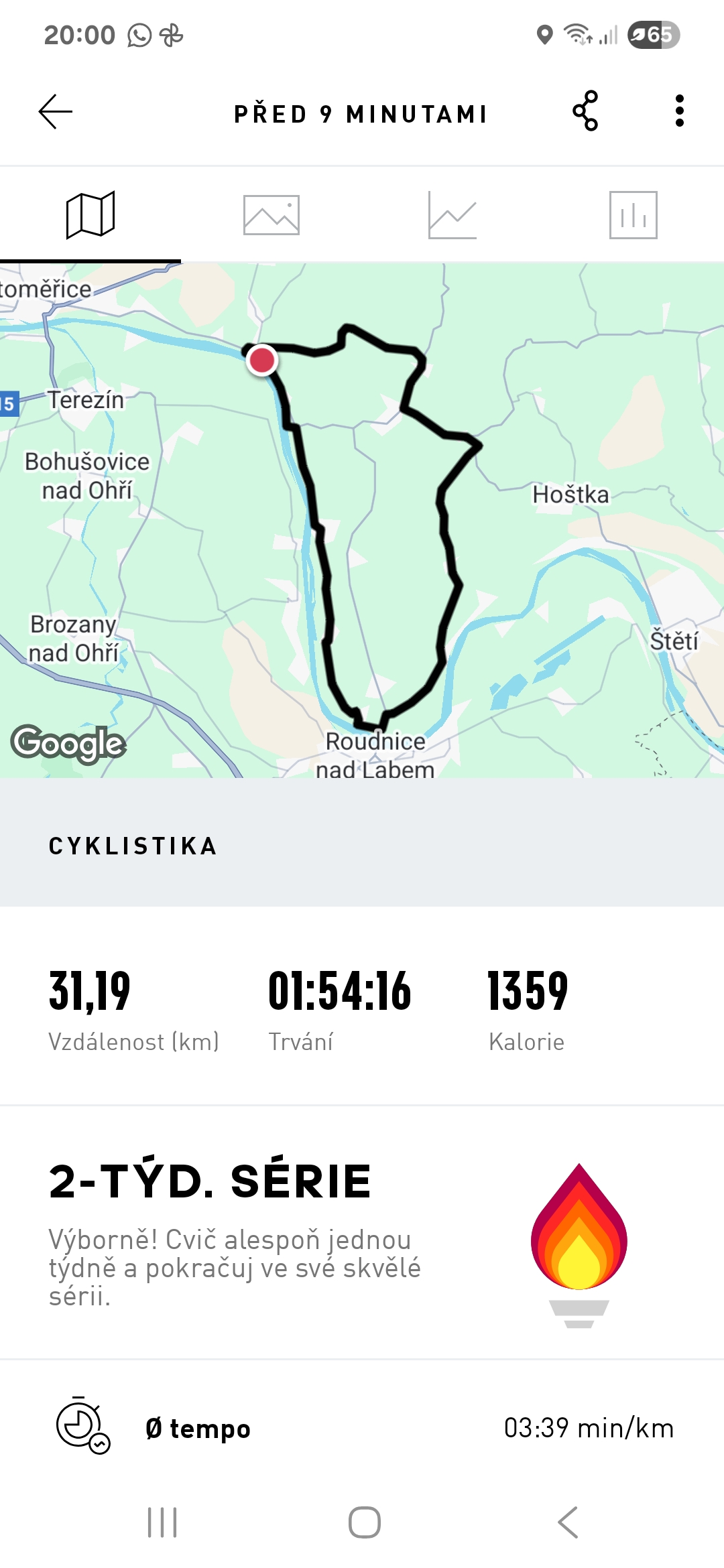Image resolution: width=724 pixels, height=1568 pixels.
Task: Switch to the bar statistics tab
Action: 633,215
